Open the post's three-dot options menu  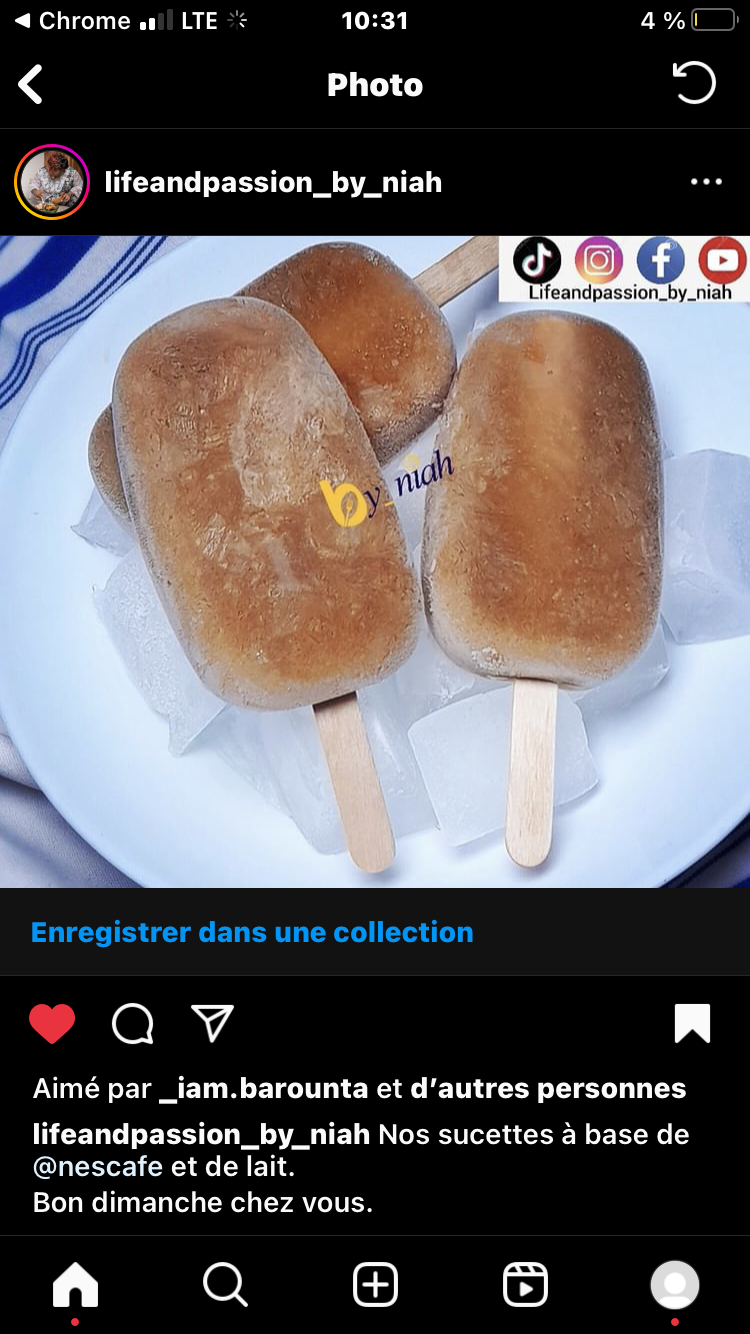(x=706, y=182)
